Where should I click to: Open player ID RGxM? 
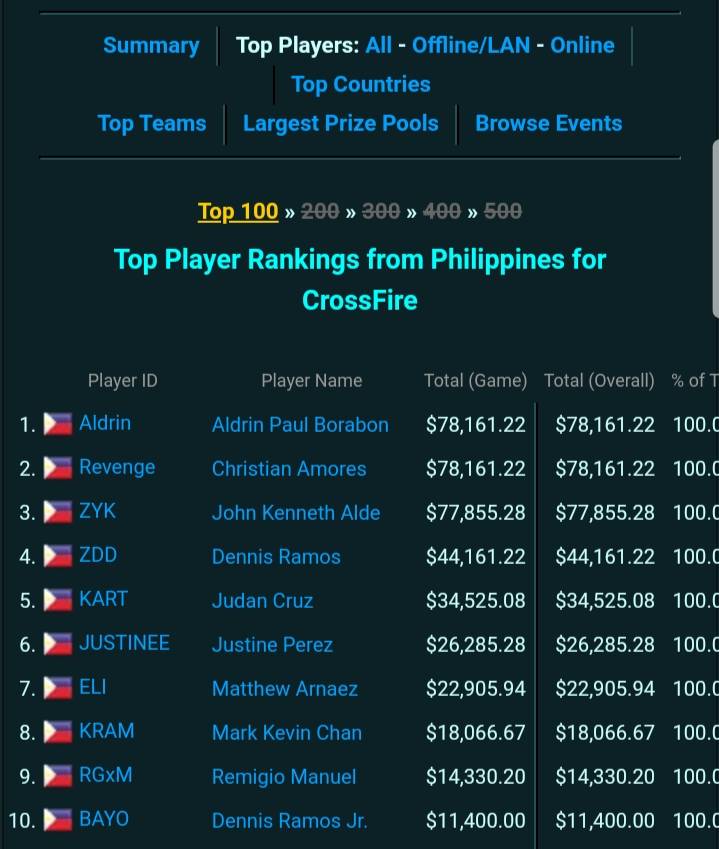click(x=106, y=775)
